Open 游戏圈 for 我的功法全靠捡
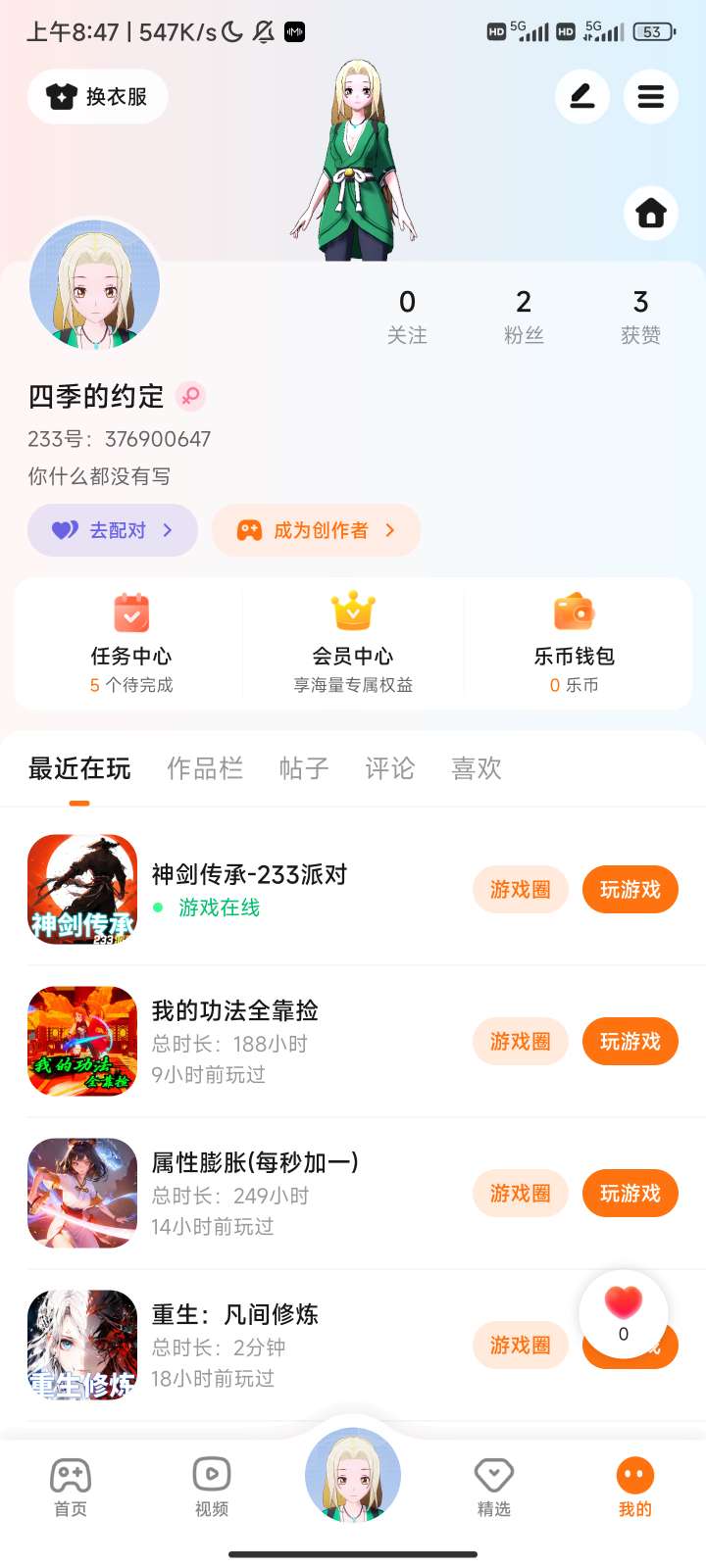706x1568 pixels. point(521,1042)
